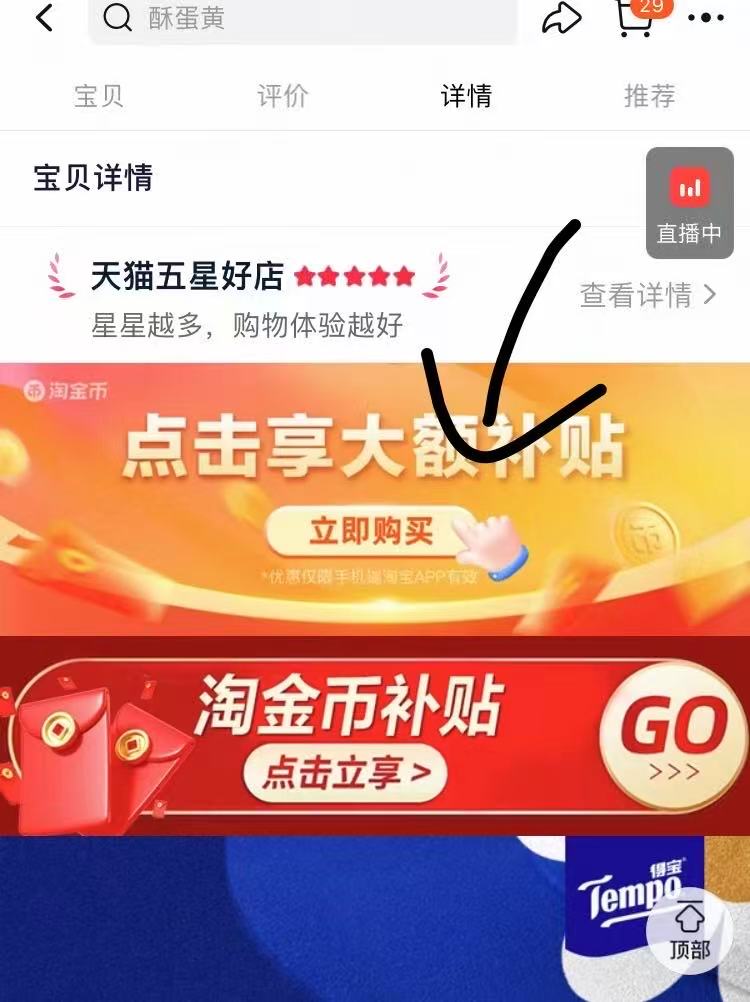Screen dimensions: 750x1002
Task: Open the 直播中 live stream badge
Action: tap(689, 203)
